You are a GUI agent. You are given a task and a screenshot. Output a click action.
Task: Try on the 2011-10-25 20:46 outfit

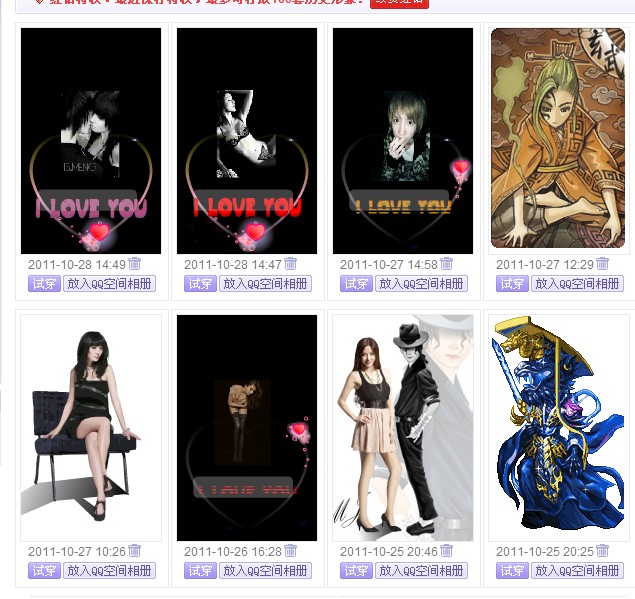pyautogui.click(x=356, y=571)
